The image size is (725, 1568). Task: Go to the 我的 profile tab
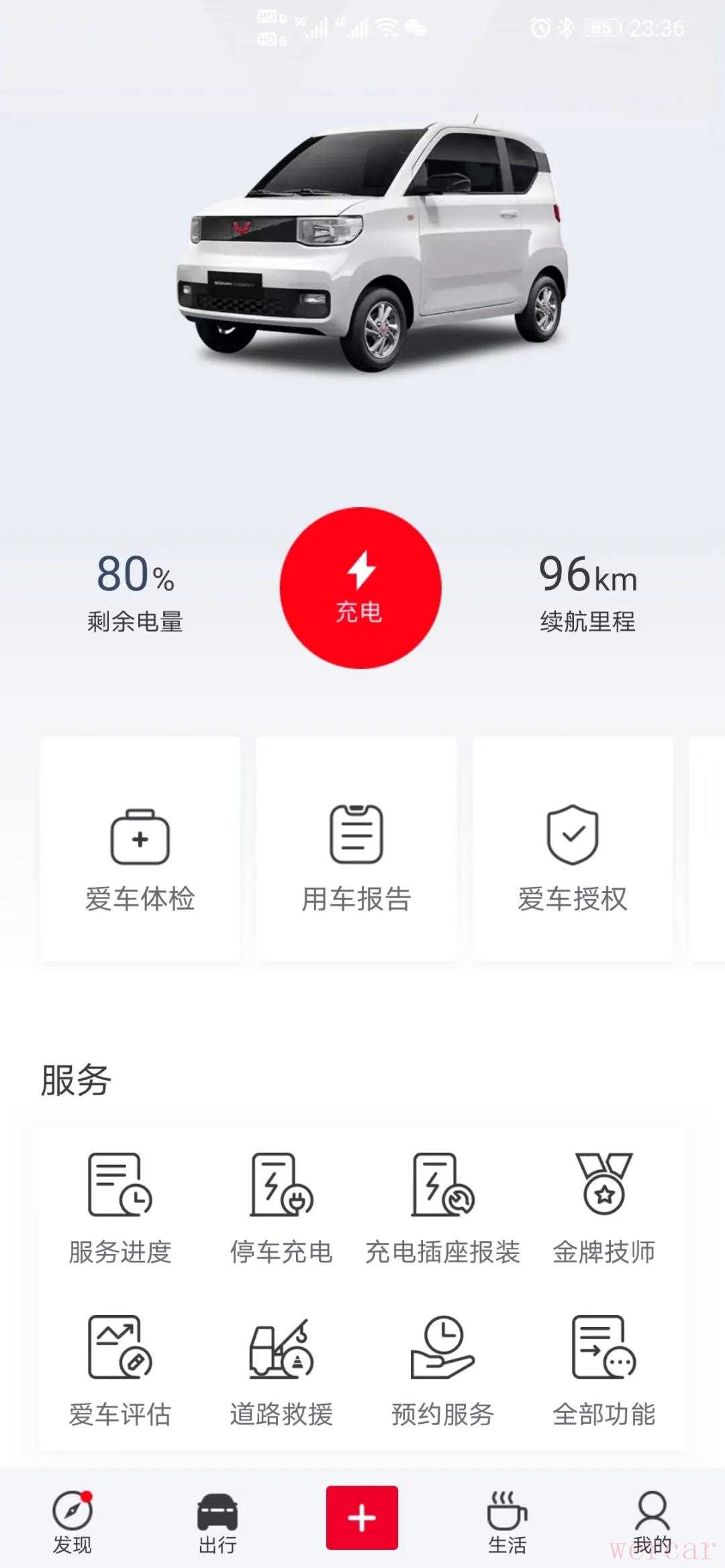[652, 1522]
